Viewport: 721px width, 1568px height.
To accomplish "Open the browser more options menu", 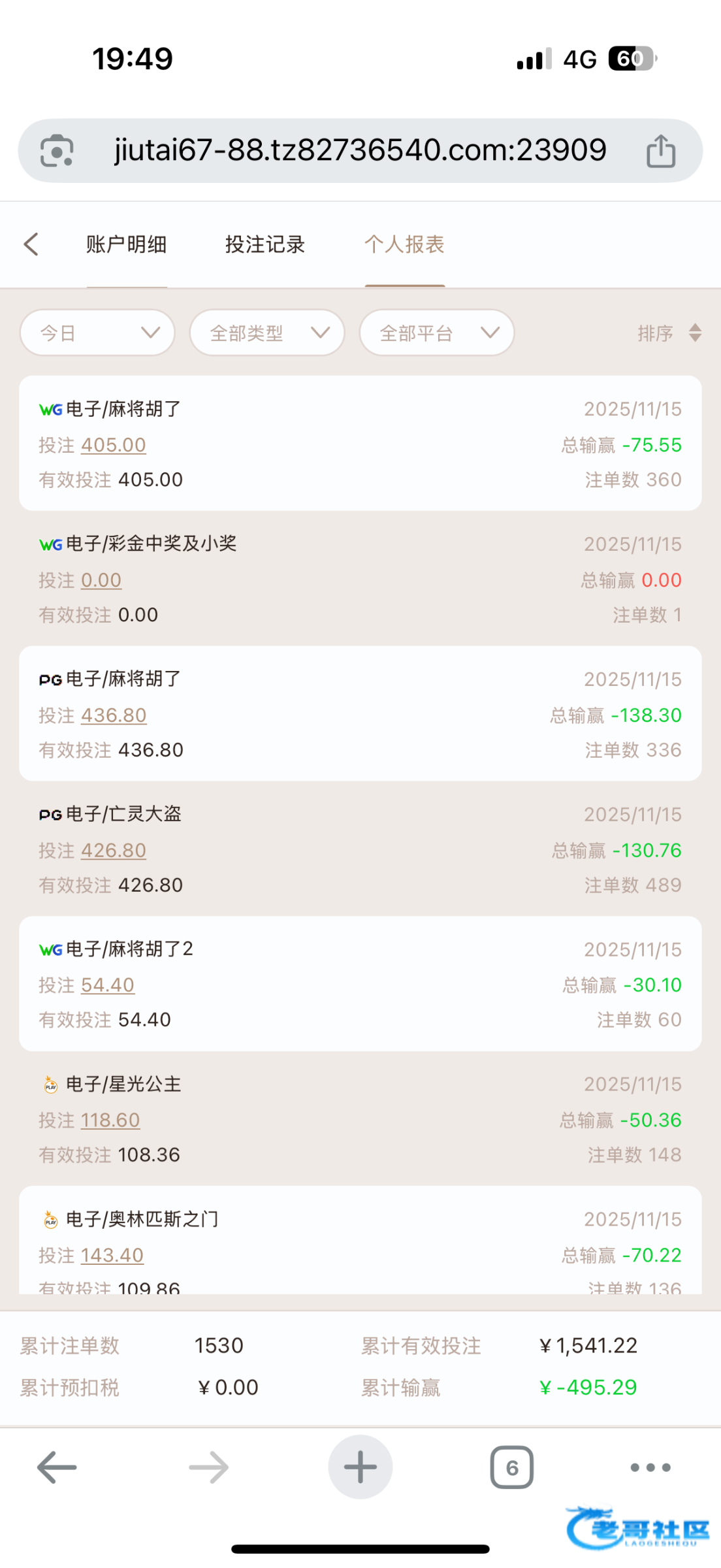I will (650, 1467).
